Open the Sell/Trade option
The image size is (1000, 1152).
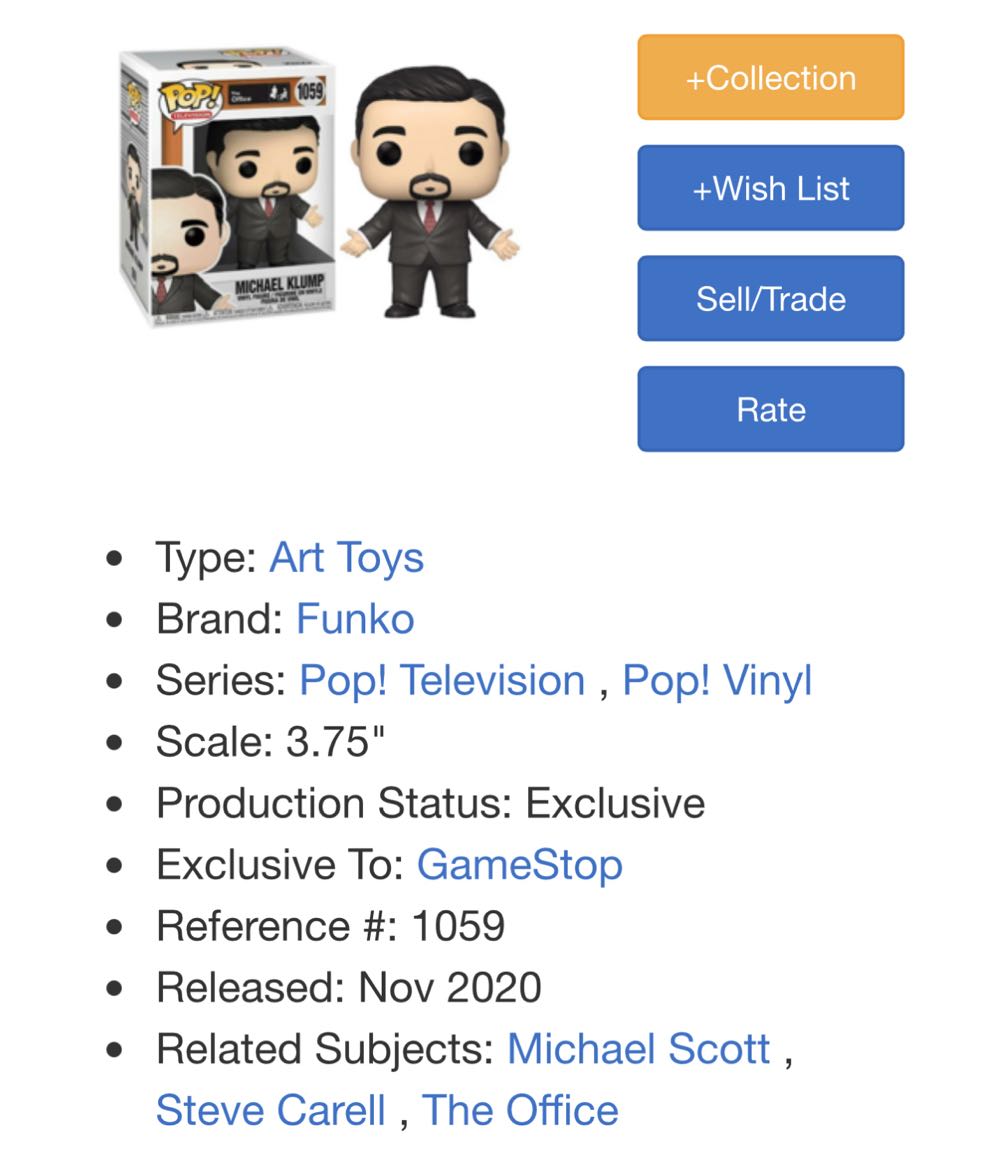[x=770, y=298]
